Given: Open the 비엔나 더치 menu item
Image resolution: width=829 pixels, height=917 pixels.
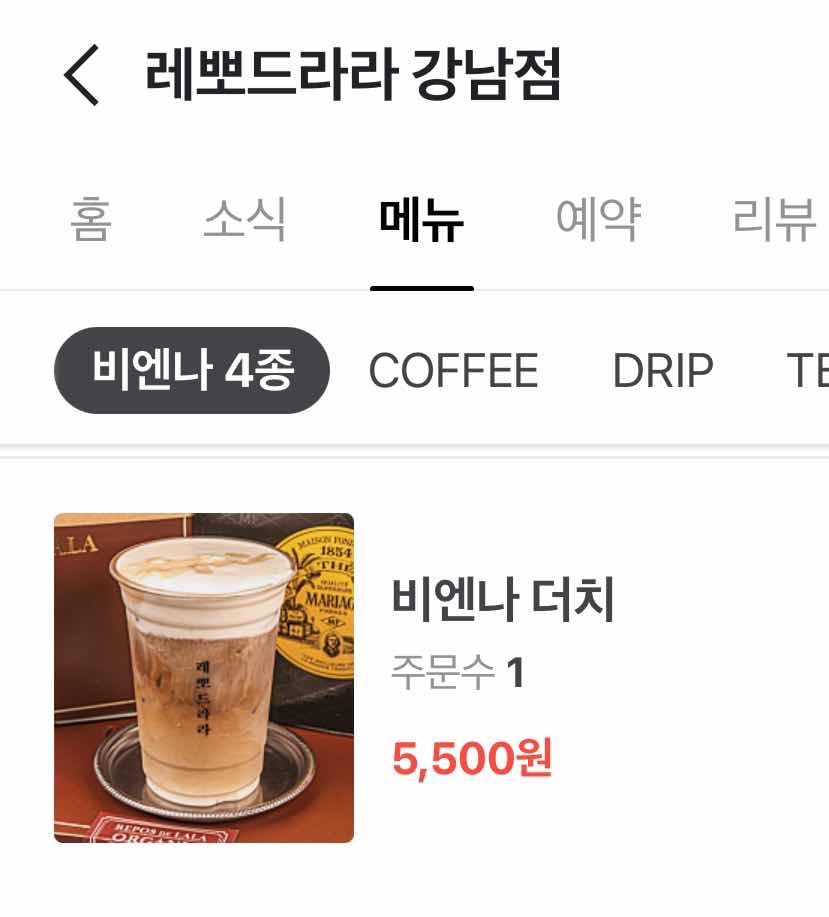Looking at the screenshot, I should [x=502, y=600].
